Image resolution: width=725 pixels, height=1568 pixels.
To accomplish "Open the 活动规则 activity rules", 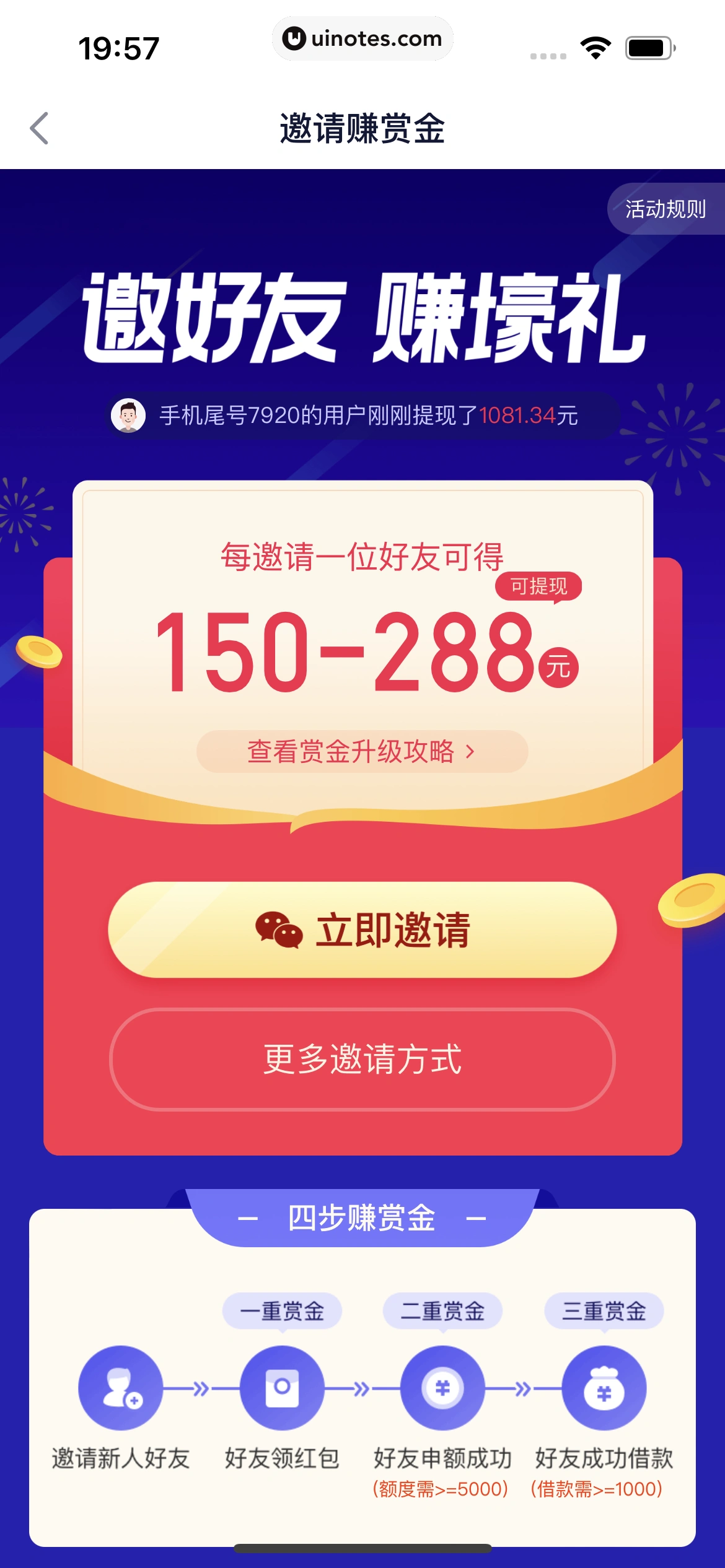I will (x=665, y=209).
